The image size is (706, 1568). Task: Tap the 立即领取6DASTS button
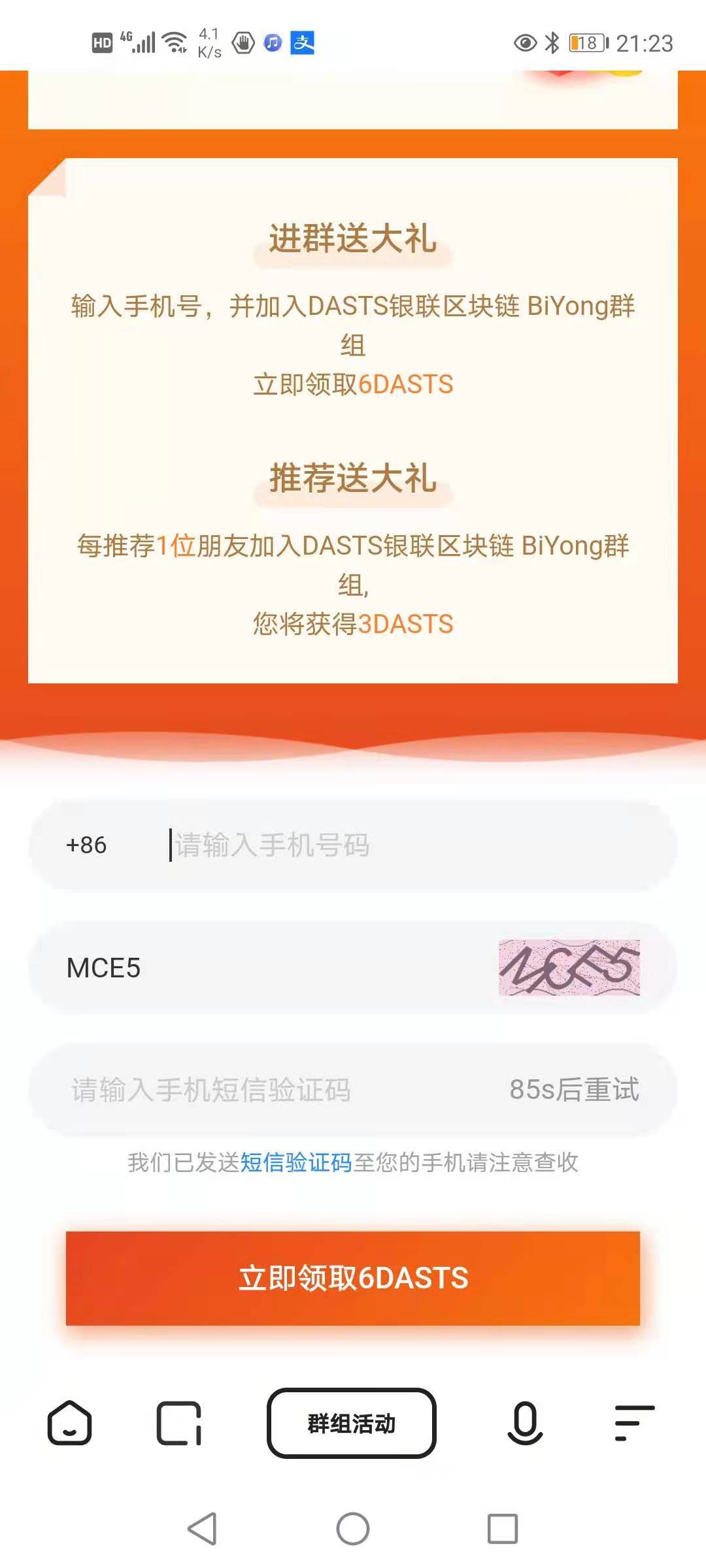[x=353, y=1278]
